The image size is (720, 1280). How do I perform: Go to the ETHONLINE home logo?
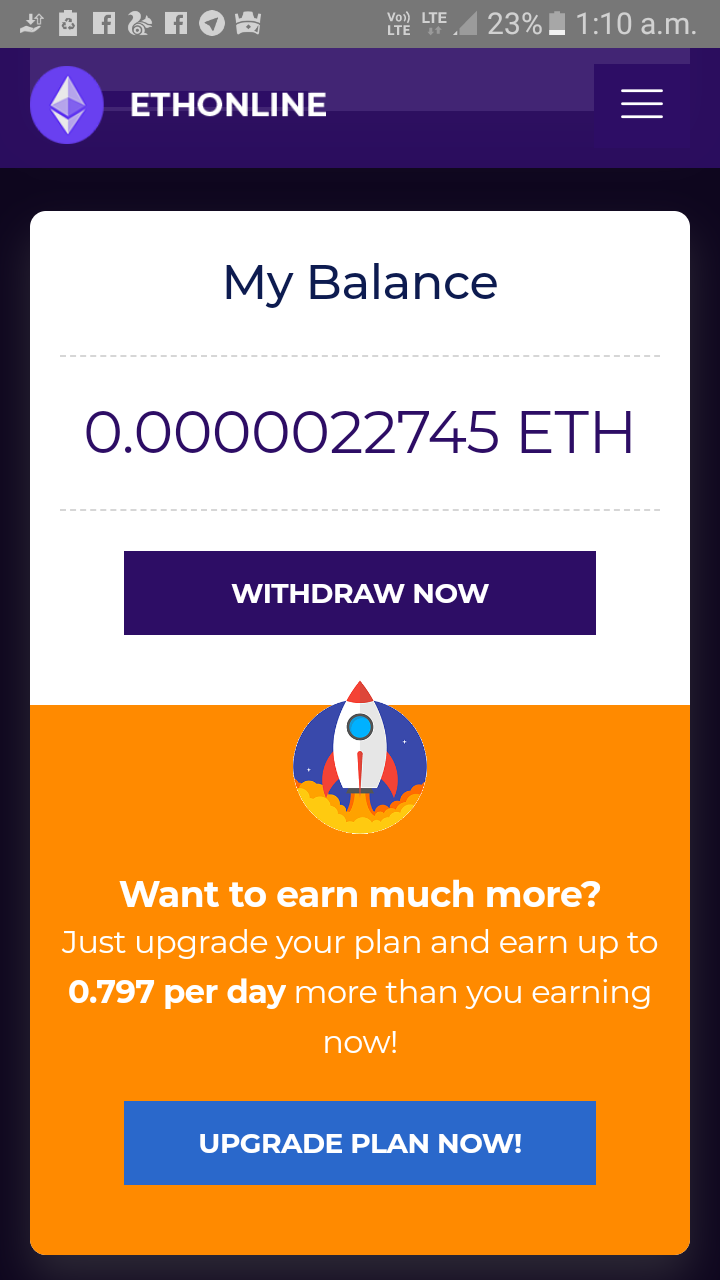point(178,105)
